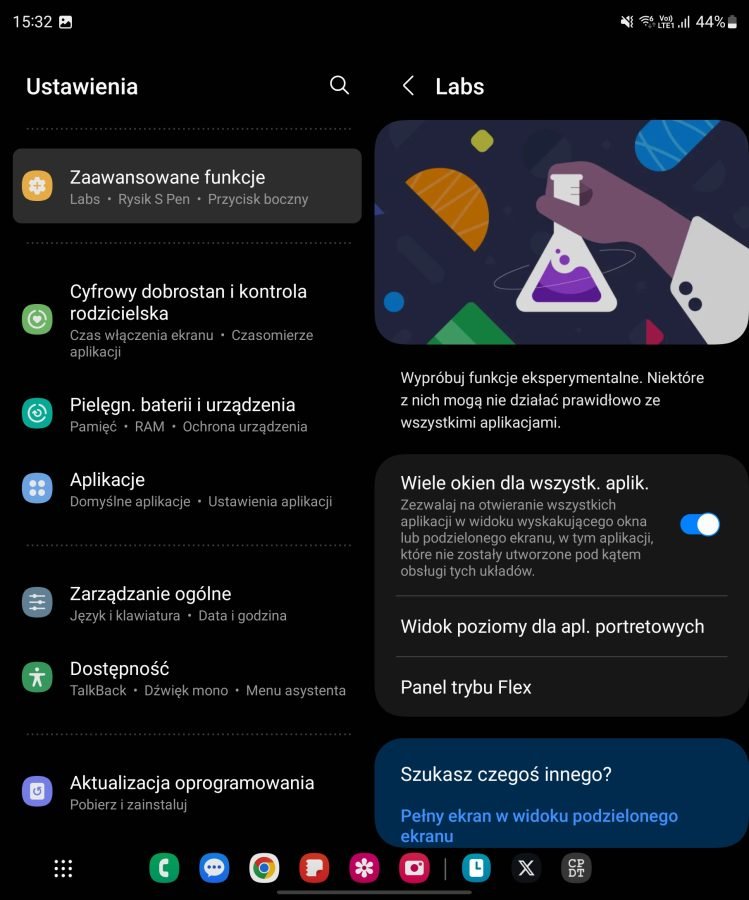The width and height of the screenshot is (749, 900).
Task: Launch the X app from the taskbar
Action: click(x=526, y=868)
